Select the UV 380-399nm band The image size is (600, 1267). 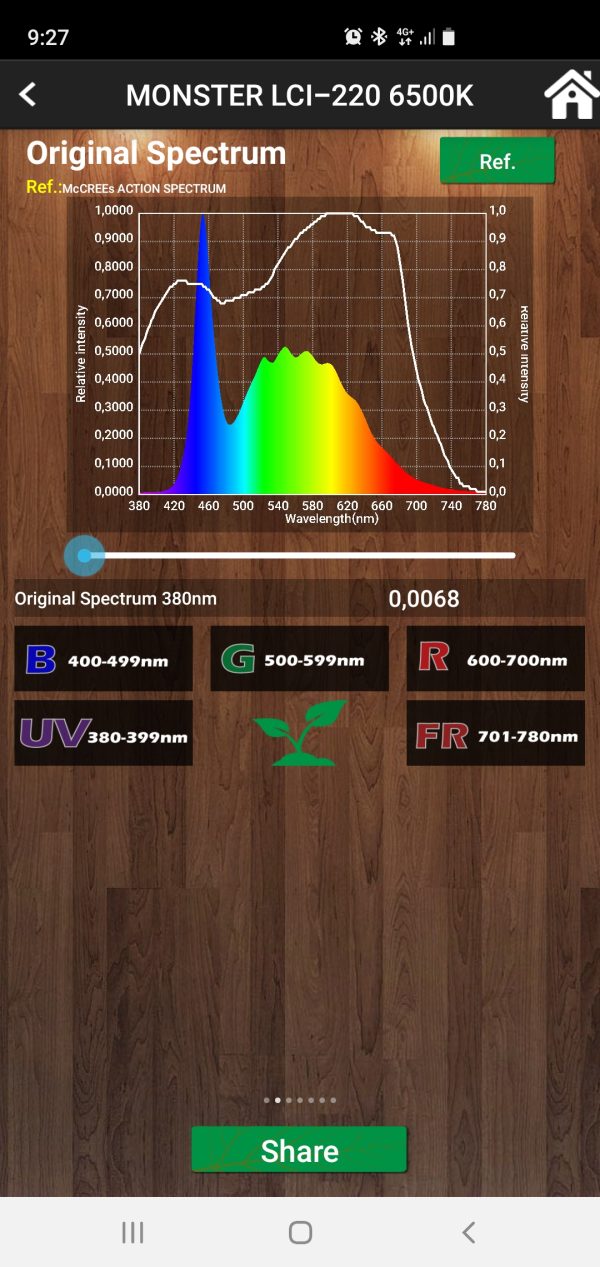click(x=103, y=733)
